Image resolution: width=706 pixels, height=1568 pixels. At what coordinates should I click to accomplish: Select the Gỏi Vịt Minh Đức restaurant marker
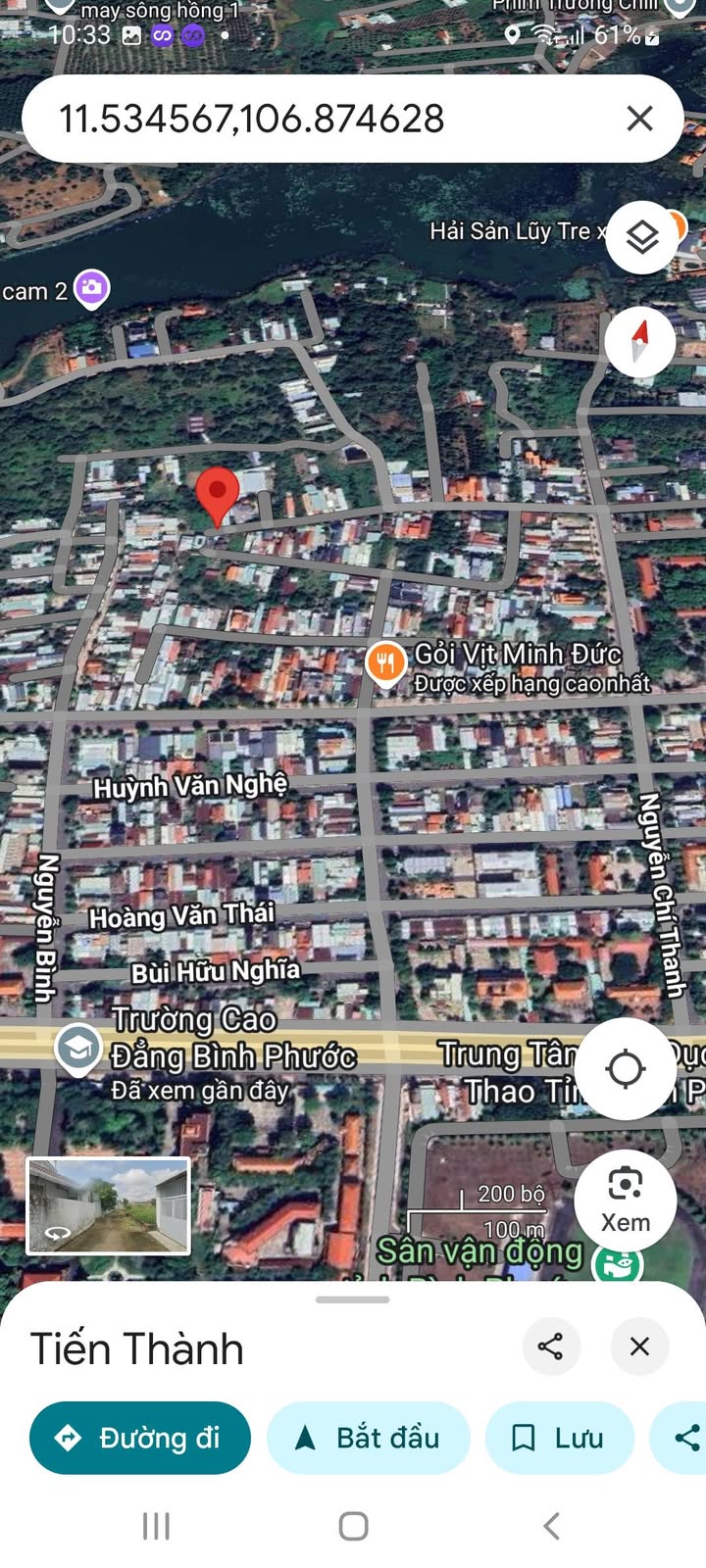[386, 662]
